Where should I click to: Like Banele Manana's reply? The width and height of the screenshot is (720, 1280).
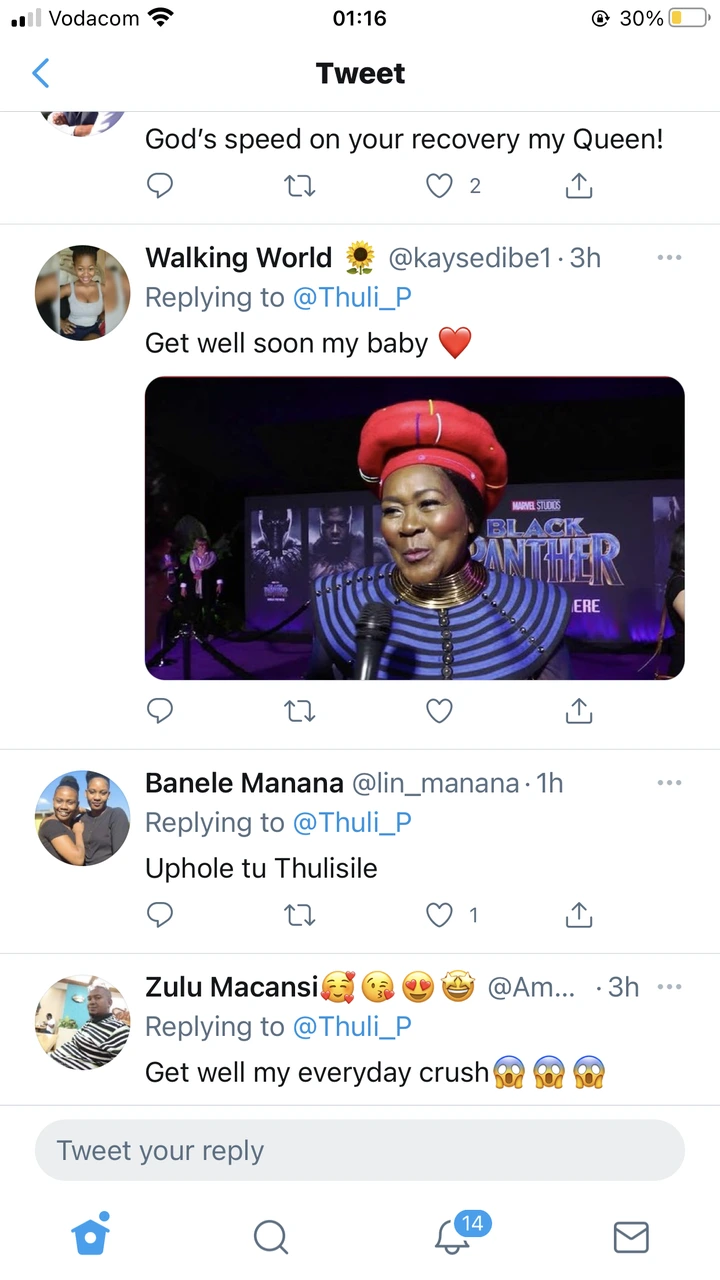tap(440, 914)
